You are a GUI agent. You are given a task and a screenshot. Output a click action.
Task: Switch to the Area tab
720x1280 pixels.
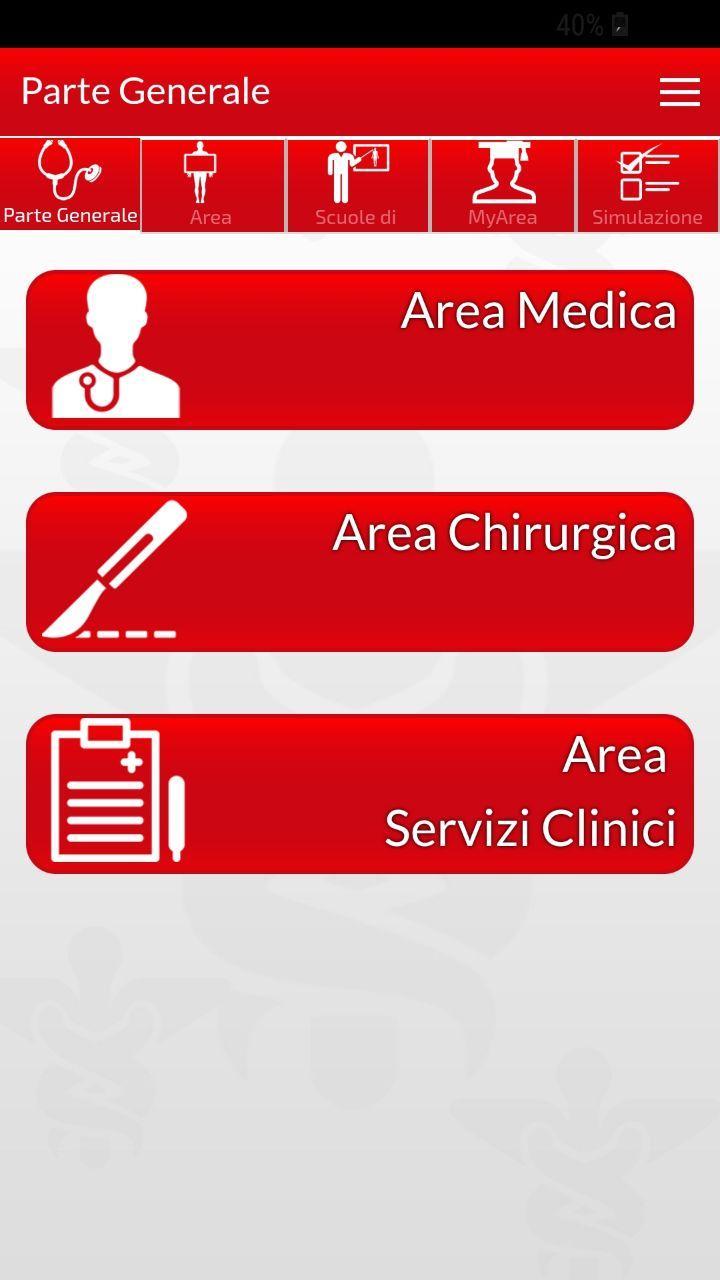click(x=212, y=186)
